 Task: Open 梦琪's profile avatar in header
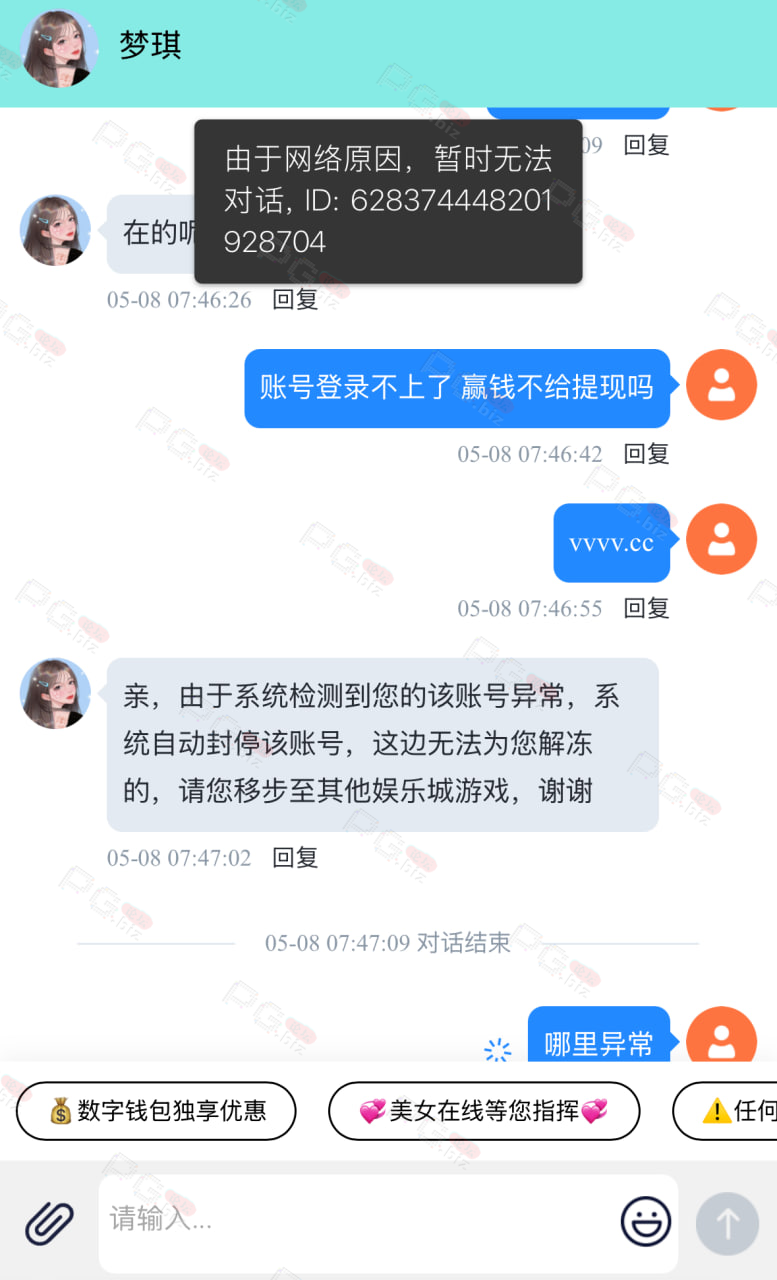[x=59, y=49]
